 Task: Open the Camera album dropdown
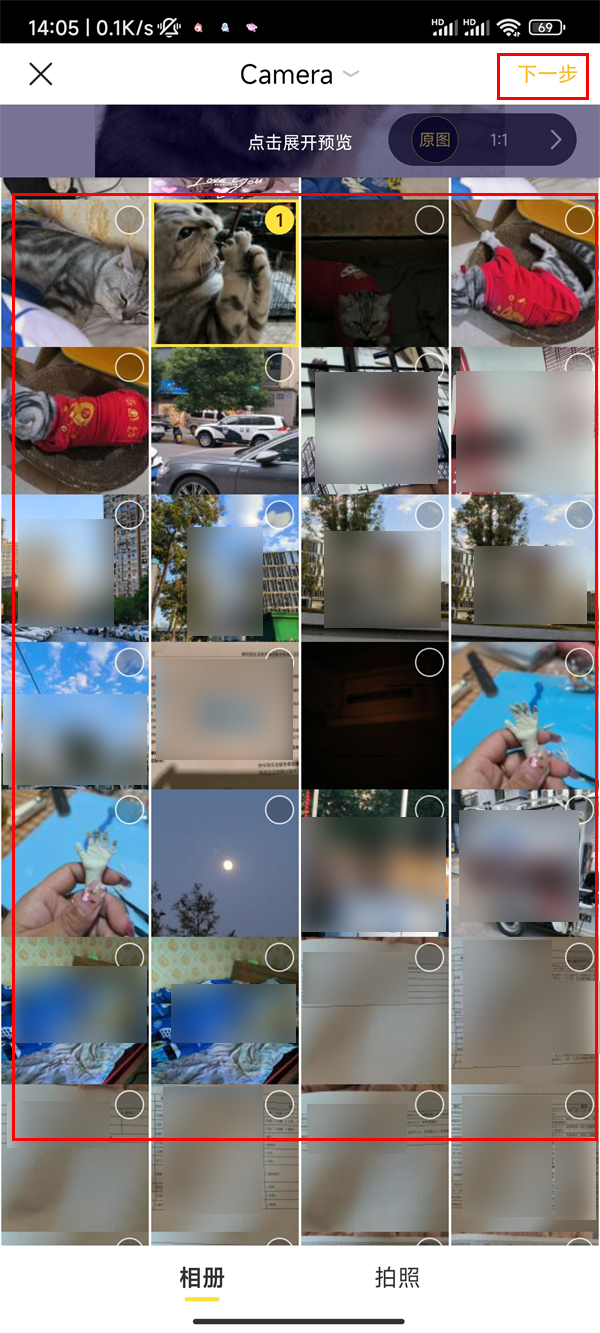[298, 75]
